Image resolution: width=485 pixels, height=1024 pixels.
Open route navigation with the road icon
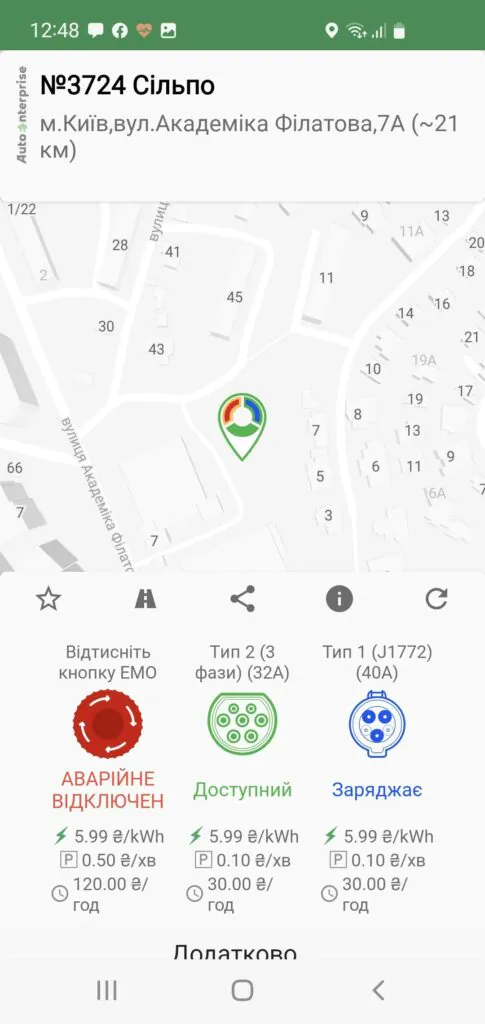pyautogui.click(x=145, y=599)
